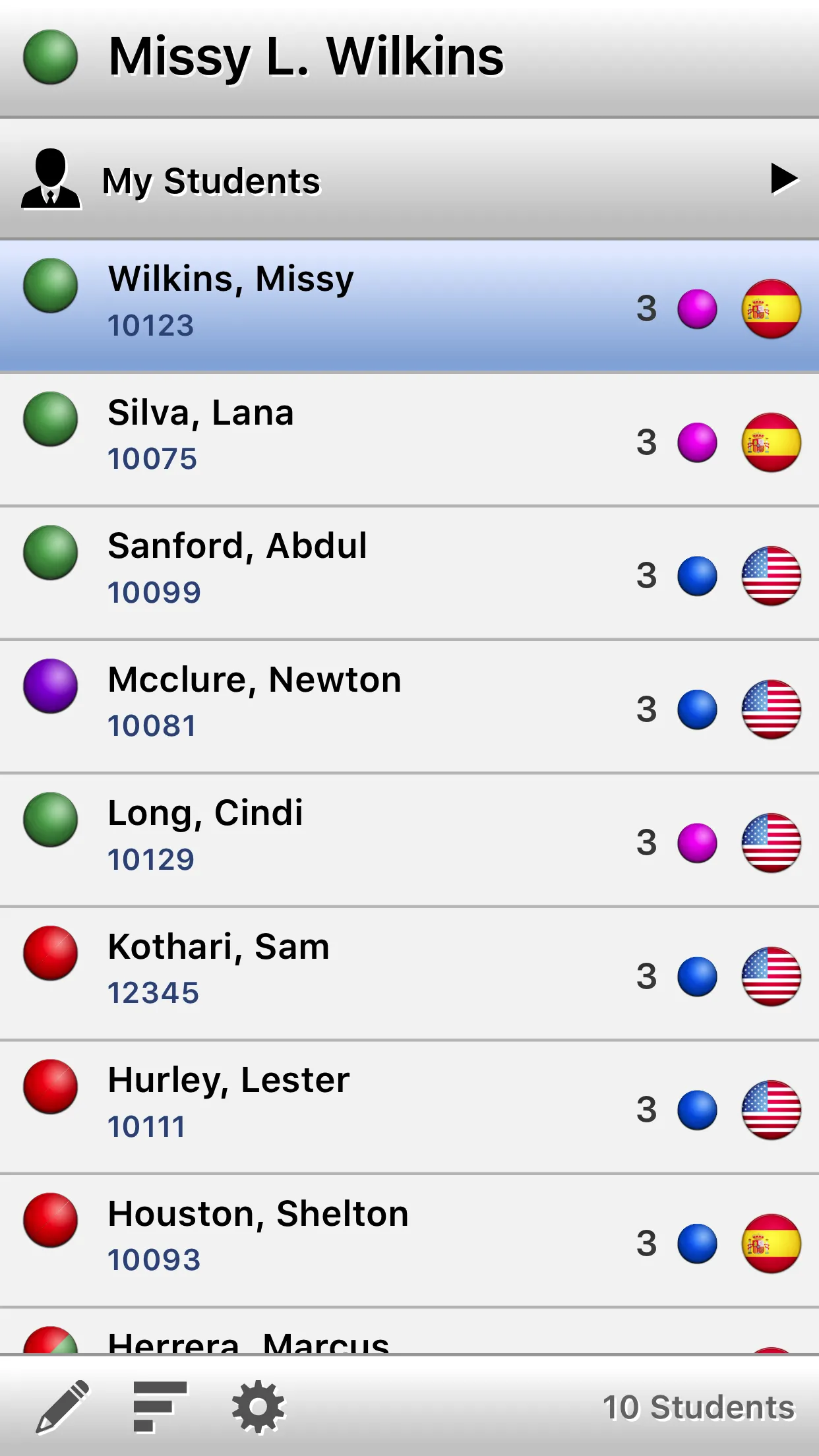Open Kothari, Sam's student row
The image size is (819, 1456).
click(x=409, y=974)
